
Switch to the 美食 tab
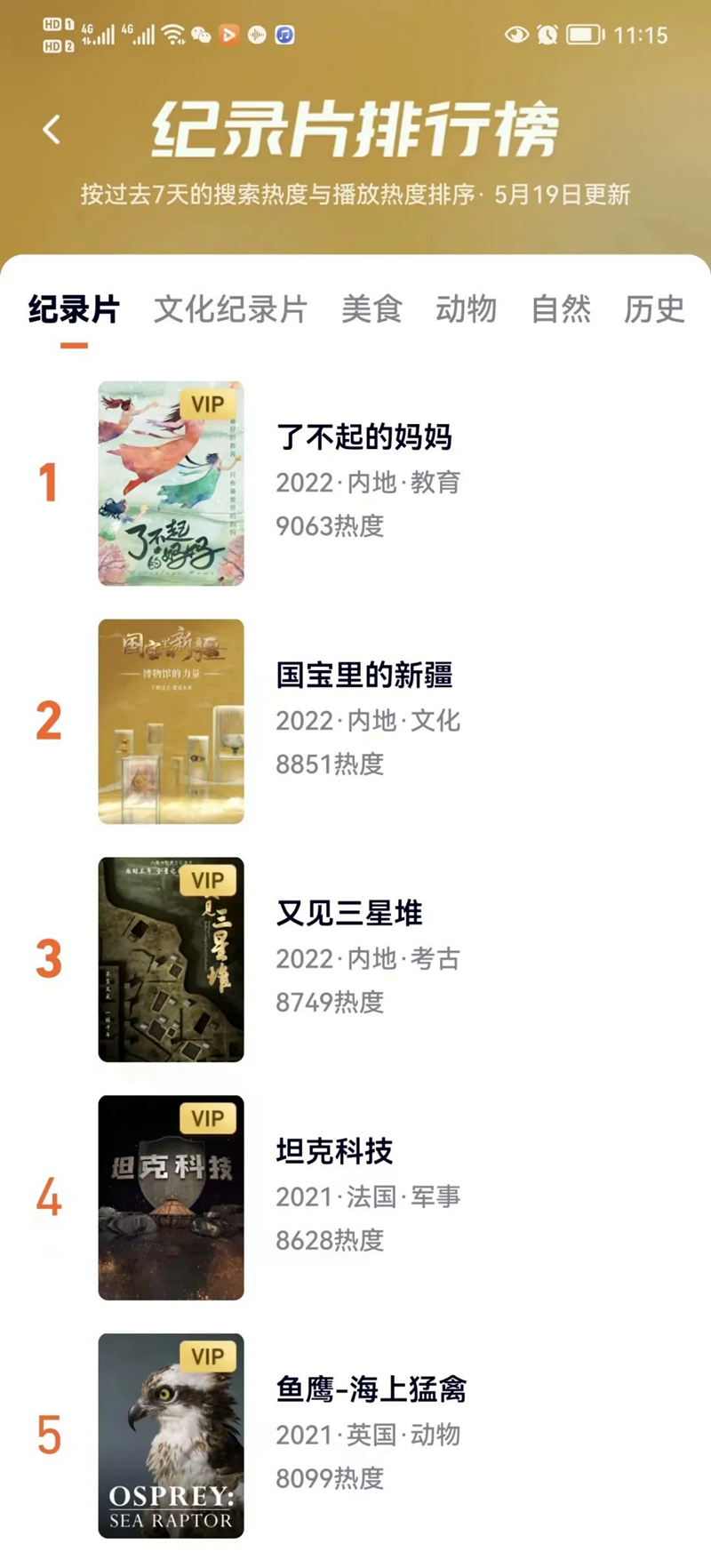point(371,309)
